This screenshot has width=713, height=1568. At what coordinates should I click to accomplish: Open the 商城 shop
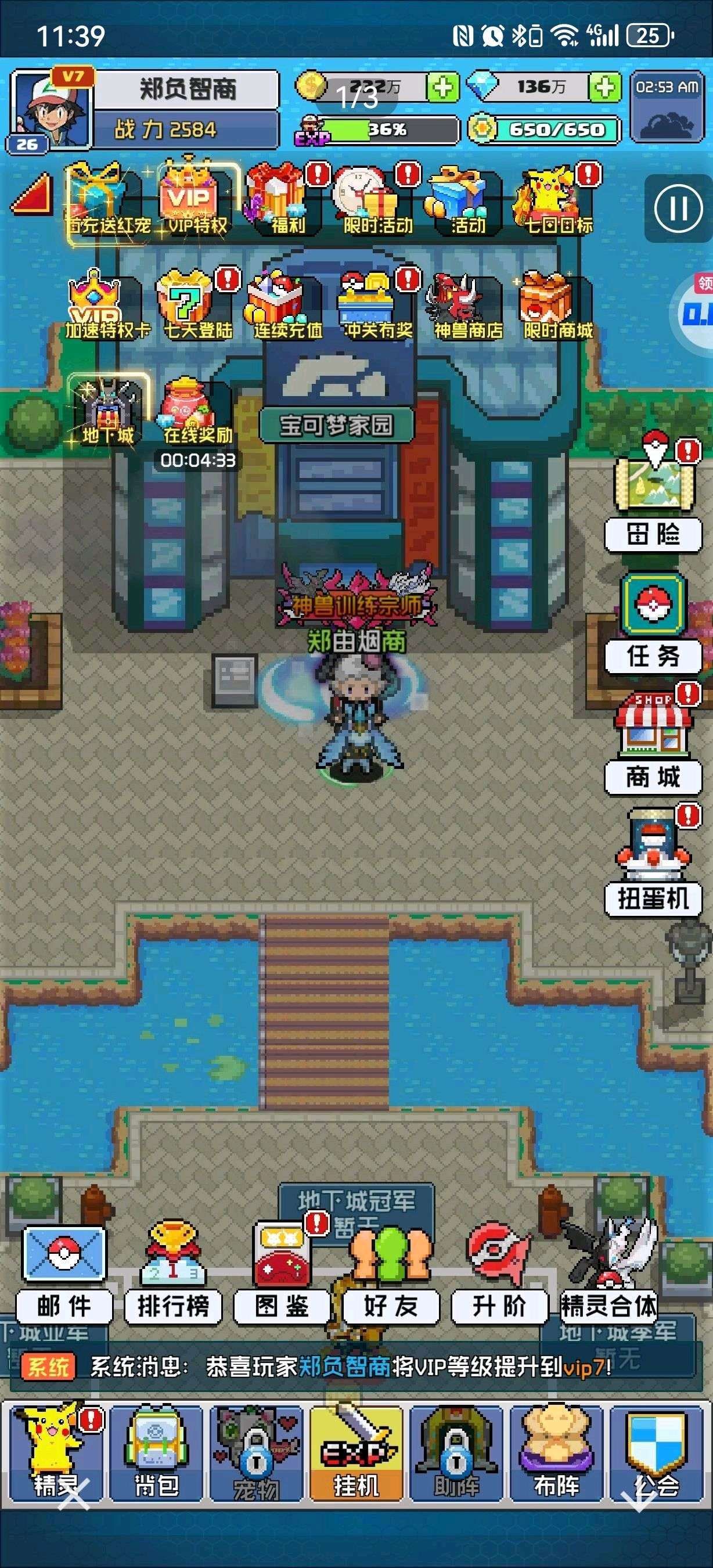coord(653,746)
